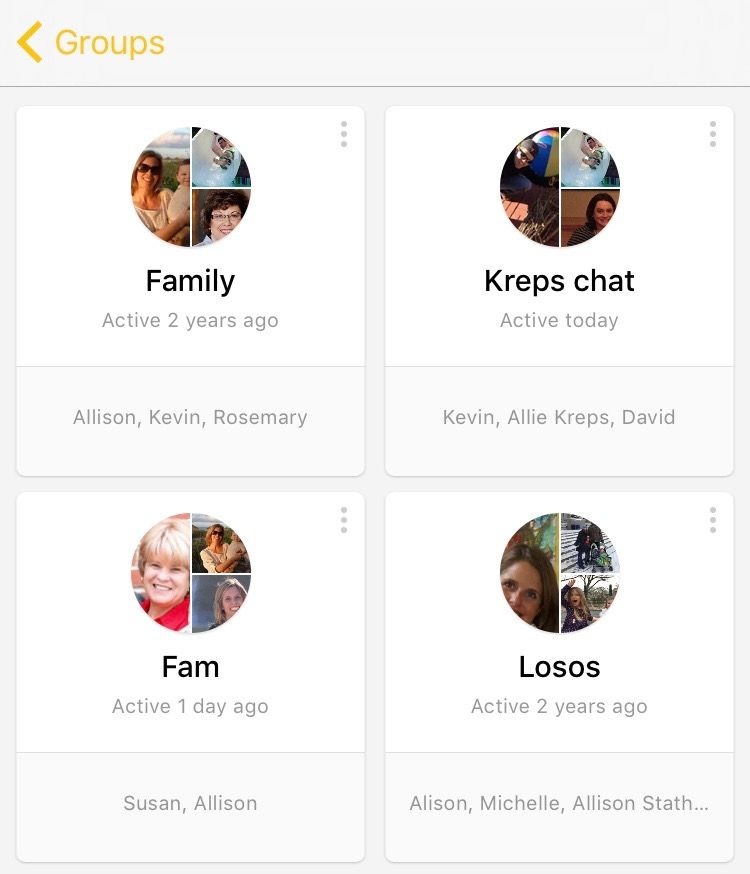Click the truncated Losos members list
Screen dimensions: 750x874
pos(560,803)
